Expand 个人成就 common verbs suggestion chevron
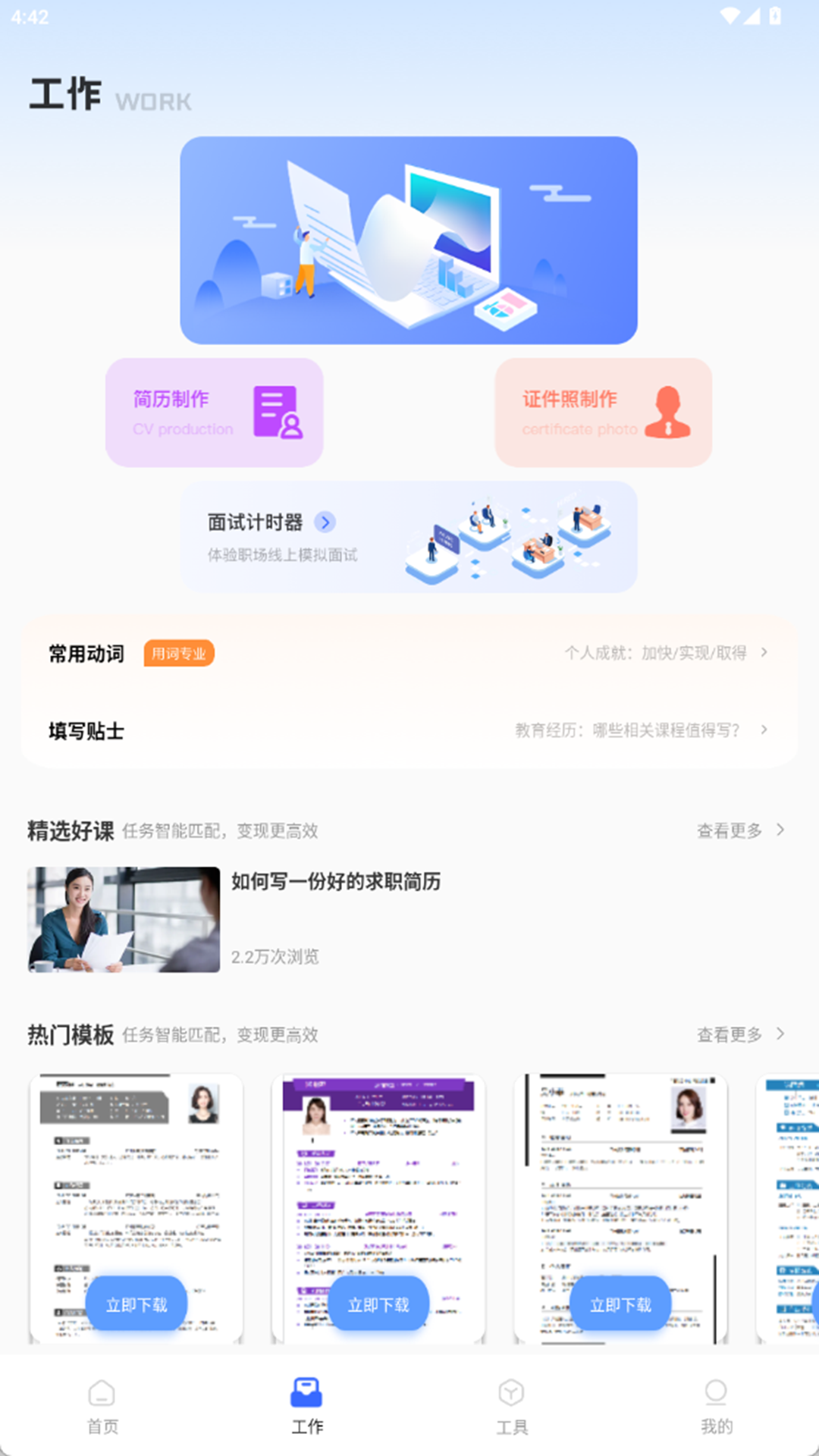819x1456 pixels. pyautogui.click(x=764, y=653)
